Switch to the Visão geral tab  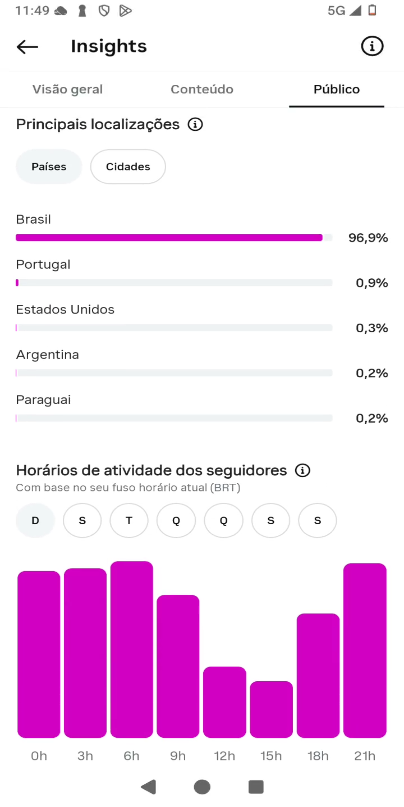pyautogui.click(x=67, y=90)
